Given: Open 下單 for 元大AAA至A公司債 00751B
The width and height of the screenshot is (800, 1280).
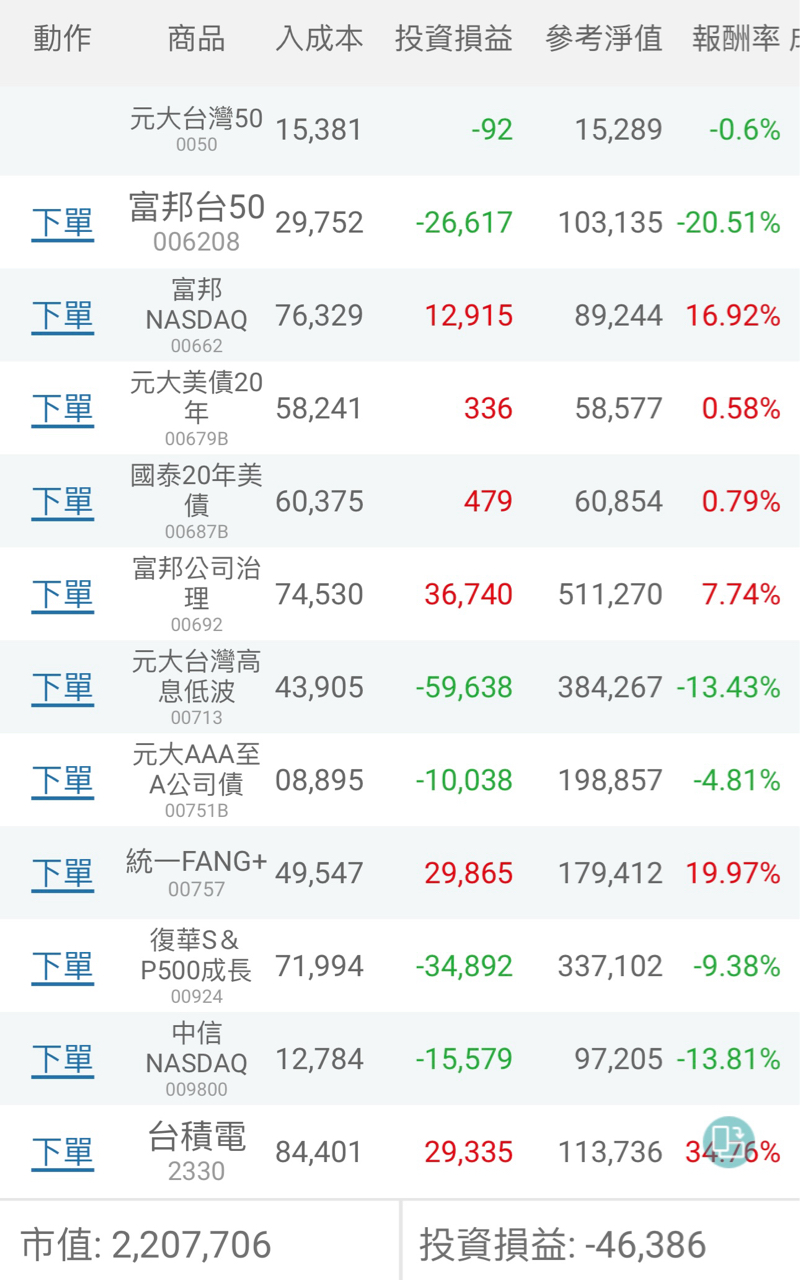Looking at the screenshot, I should coord(62,780).
